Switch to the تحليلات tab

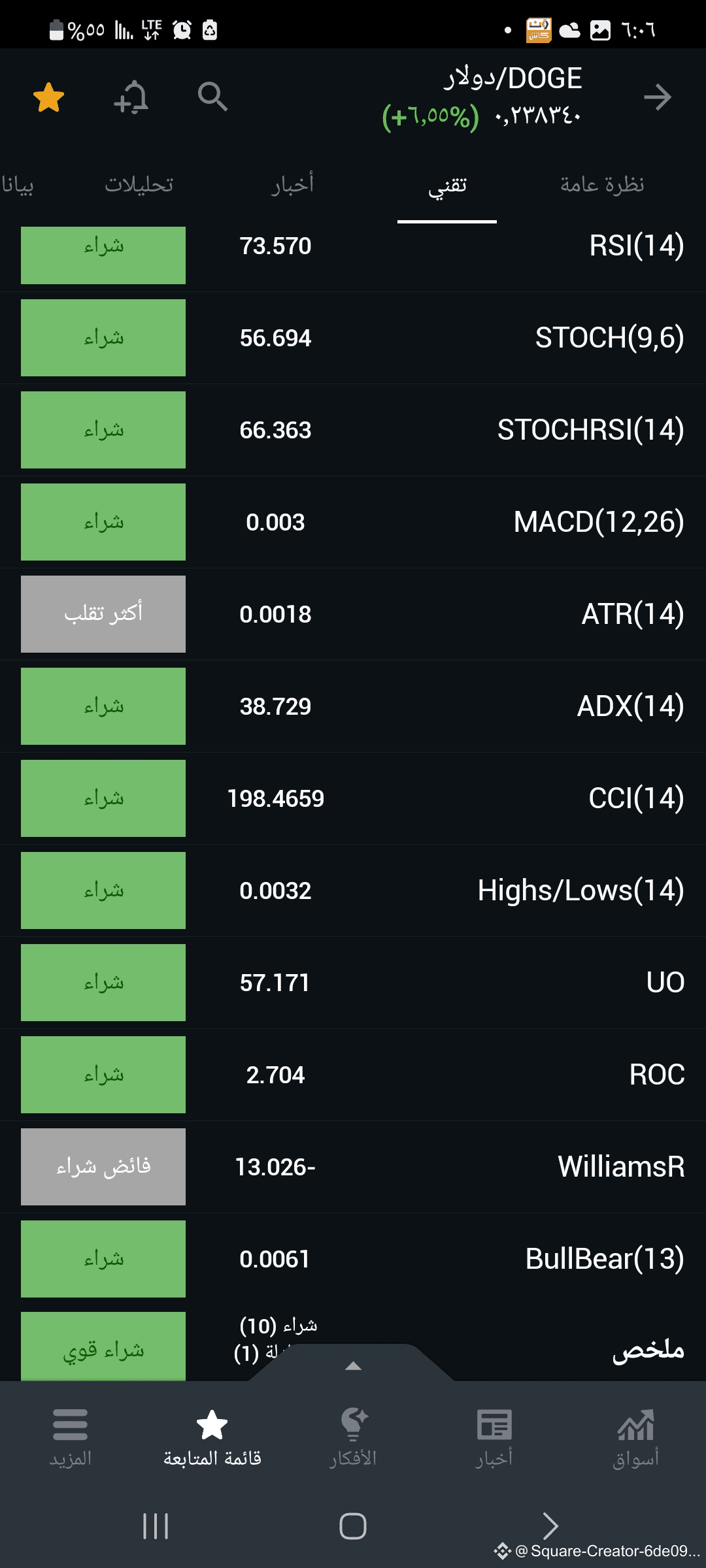pos(139,185)
